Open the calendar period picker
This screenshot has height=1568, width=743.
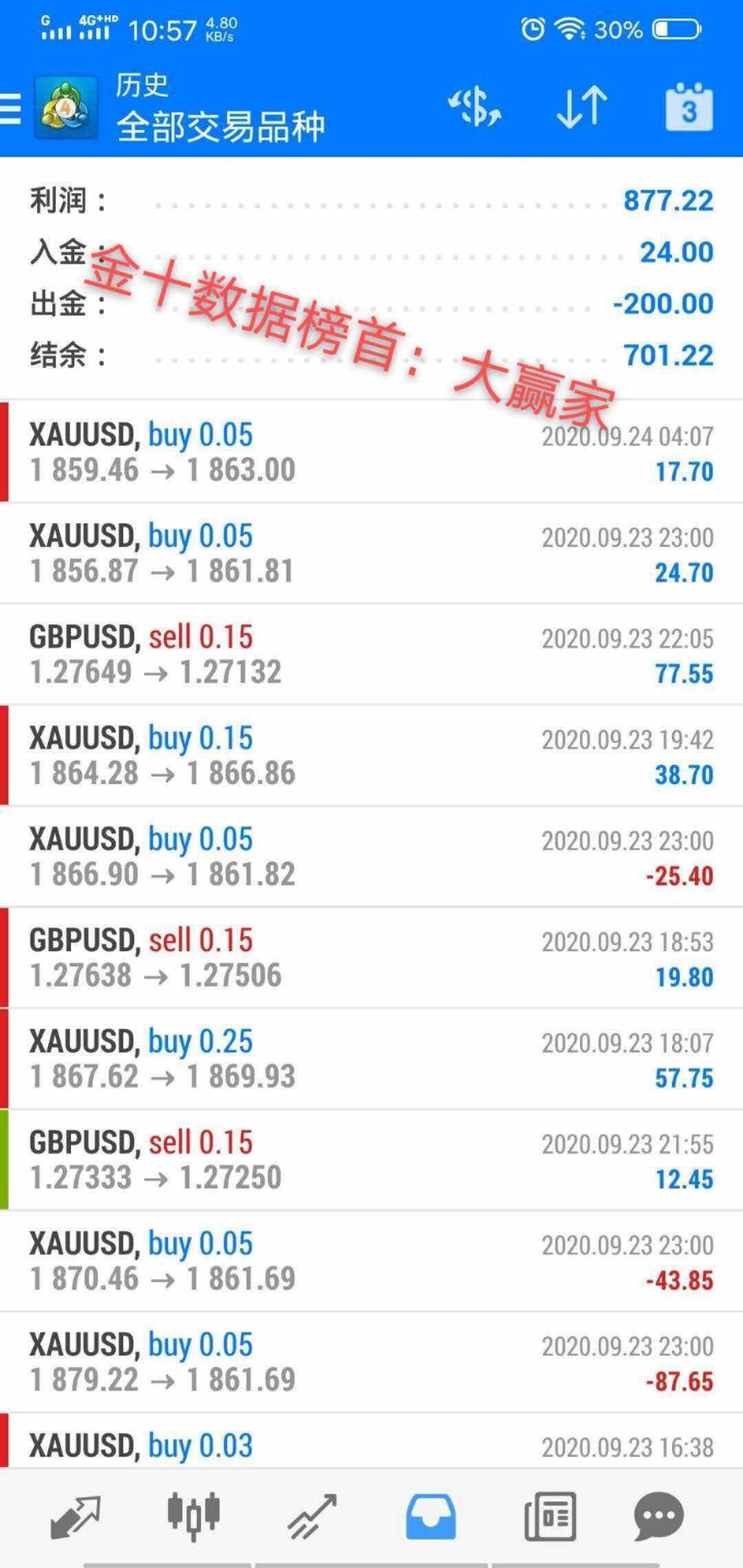coord(689,107)
